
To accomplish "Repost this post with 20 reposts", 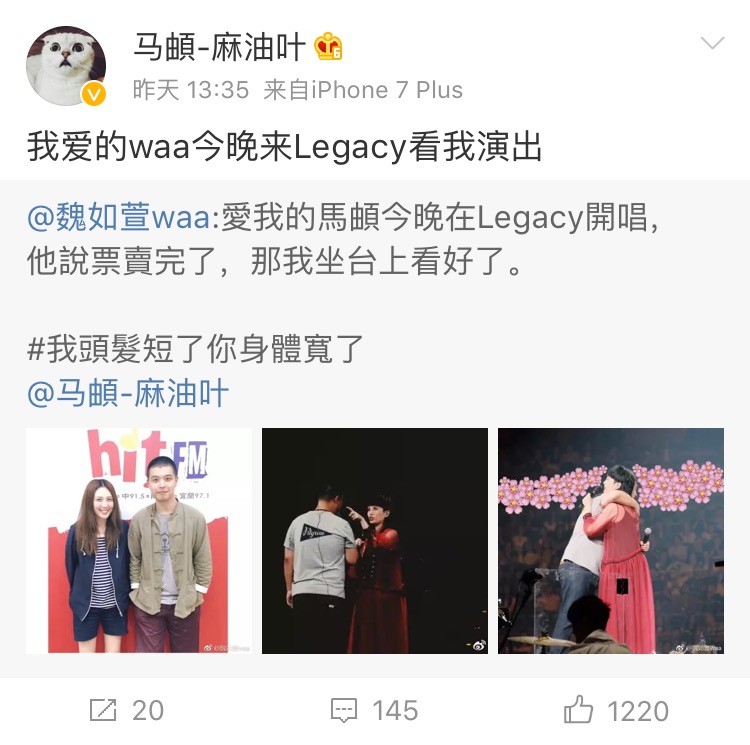I will (x=127, y=711).
